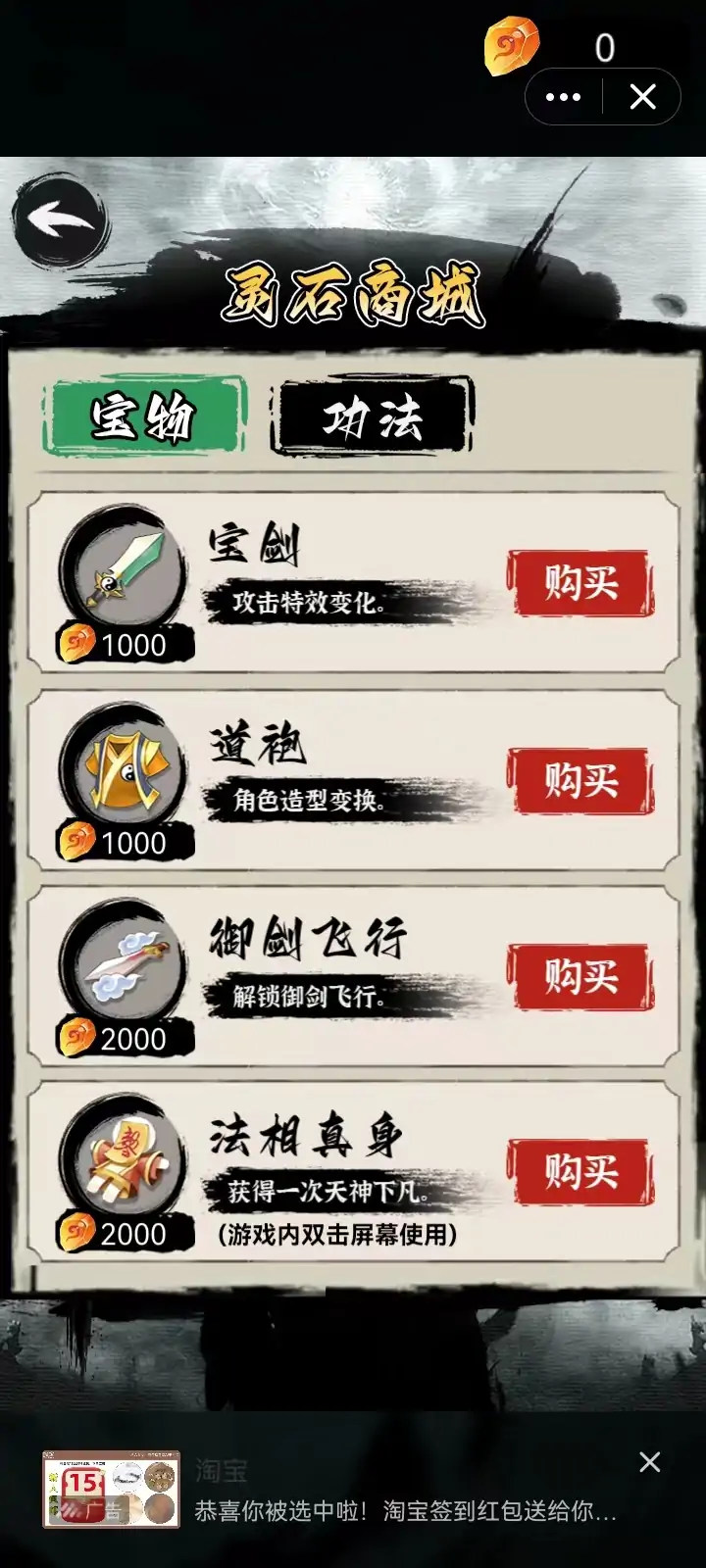Purchase the 法相真身 item

click(580, 1172)
